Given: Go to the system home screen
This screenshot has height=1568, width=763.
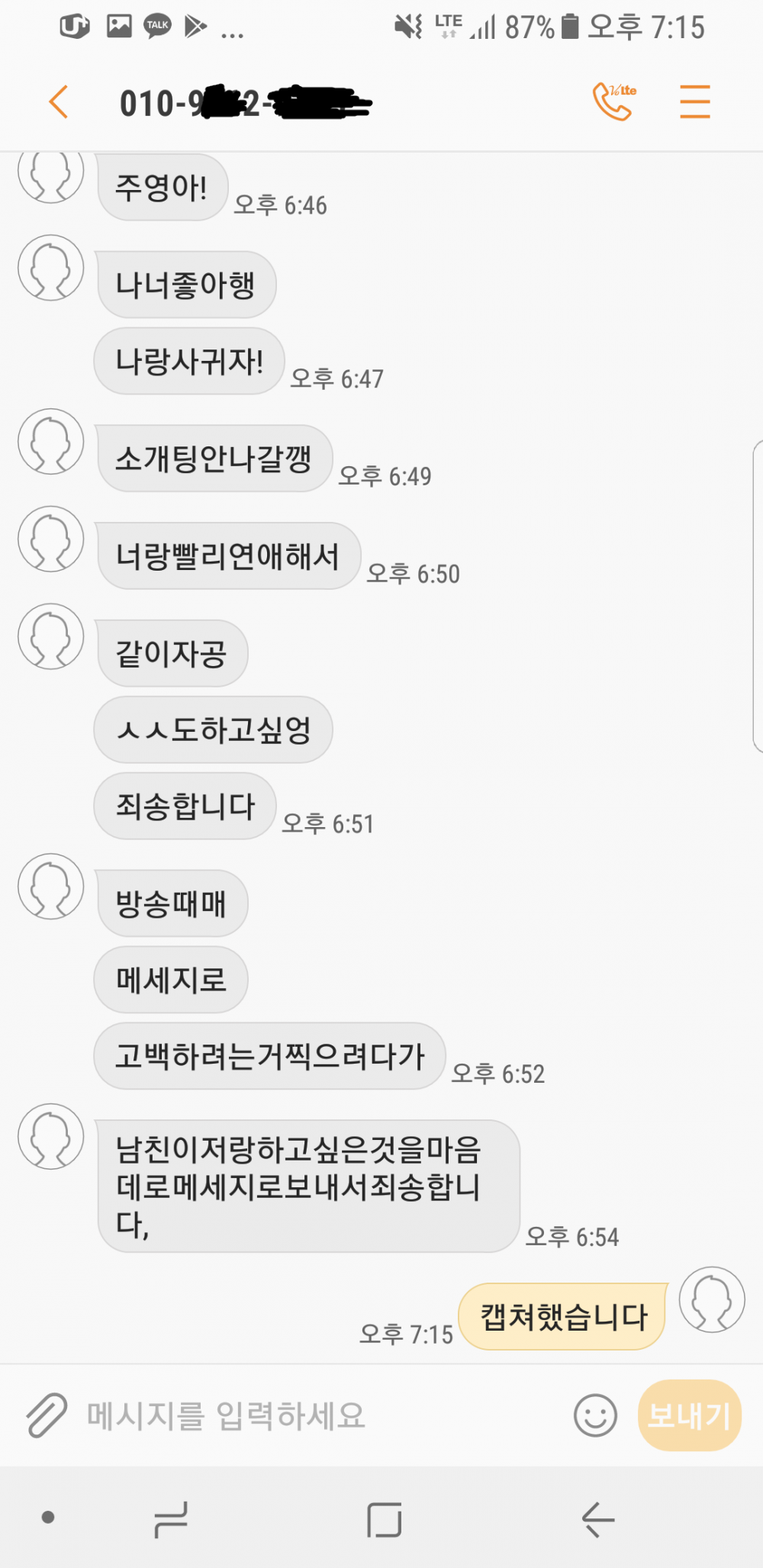Looking at the screenshot, I should coord(384,1518).
